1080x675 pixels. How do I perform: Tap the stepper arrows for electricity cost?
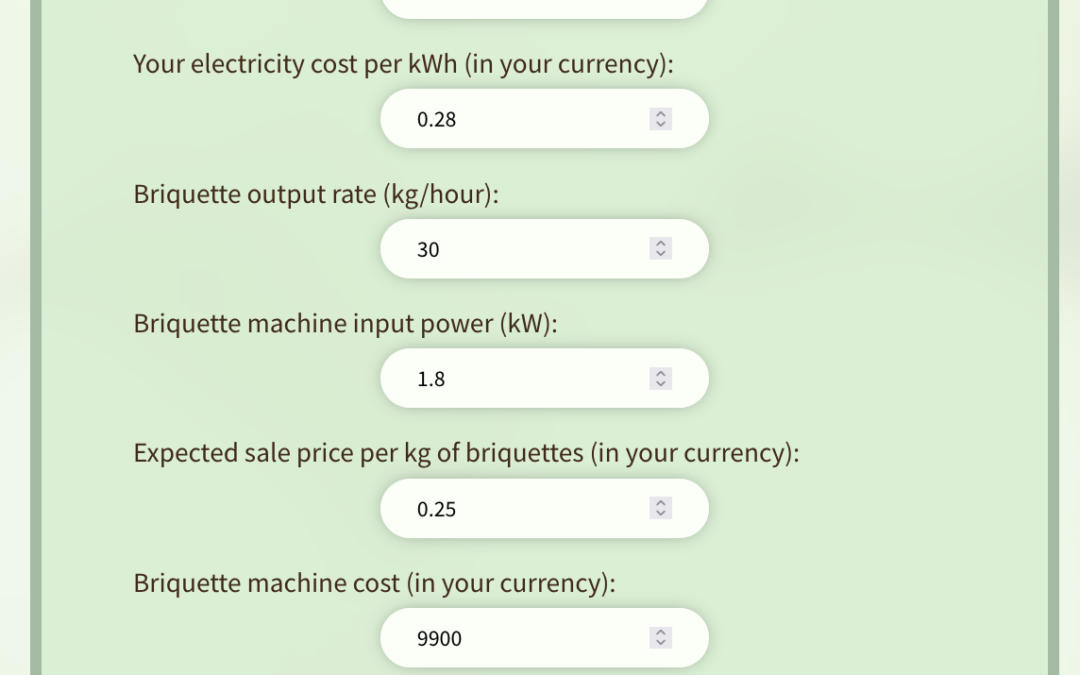[x=660, y=119]
